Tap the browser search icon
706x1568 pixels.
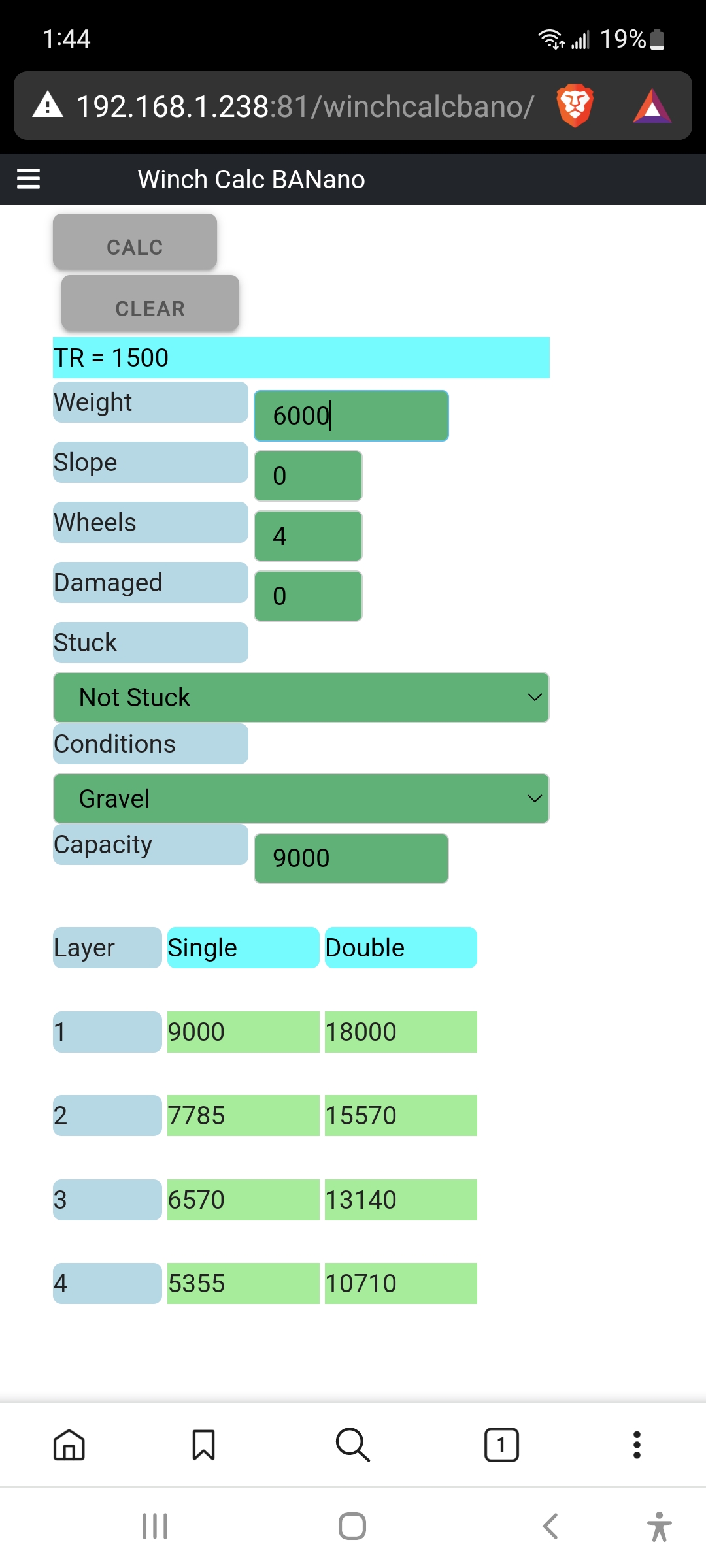[353, 1445]
